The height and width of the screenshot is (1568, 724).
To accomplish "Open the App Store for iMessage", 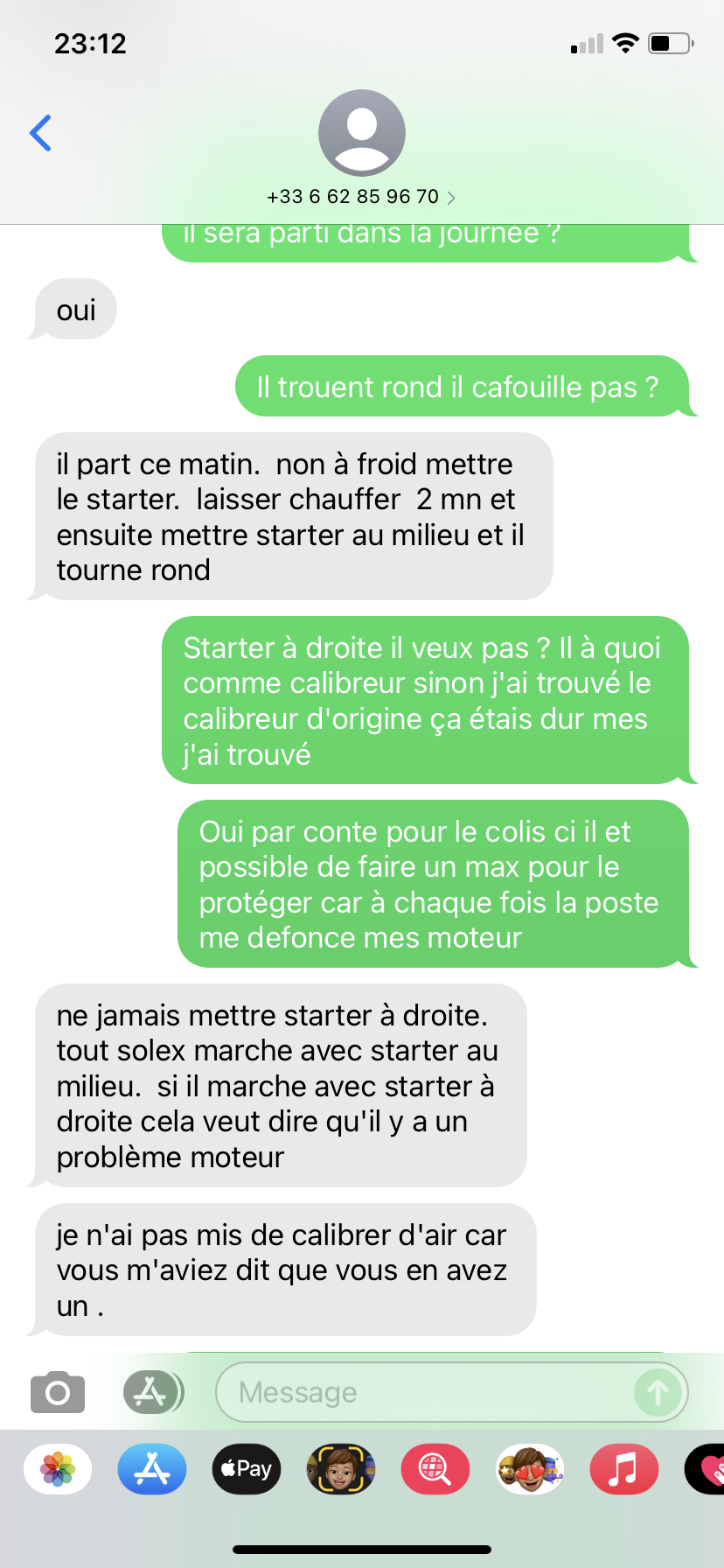I will [152, 1469].
